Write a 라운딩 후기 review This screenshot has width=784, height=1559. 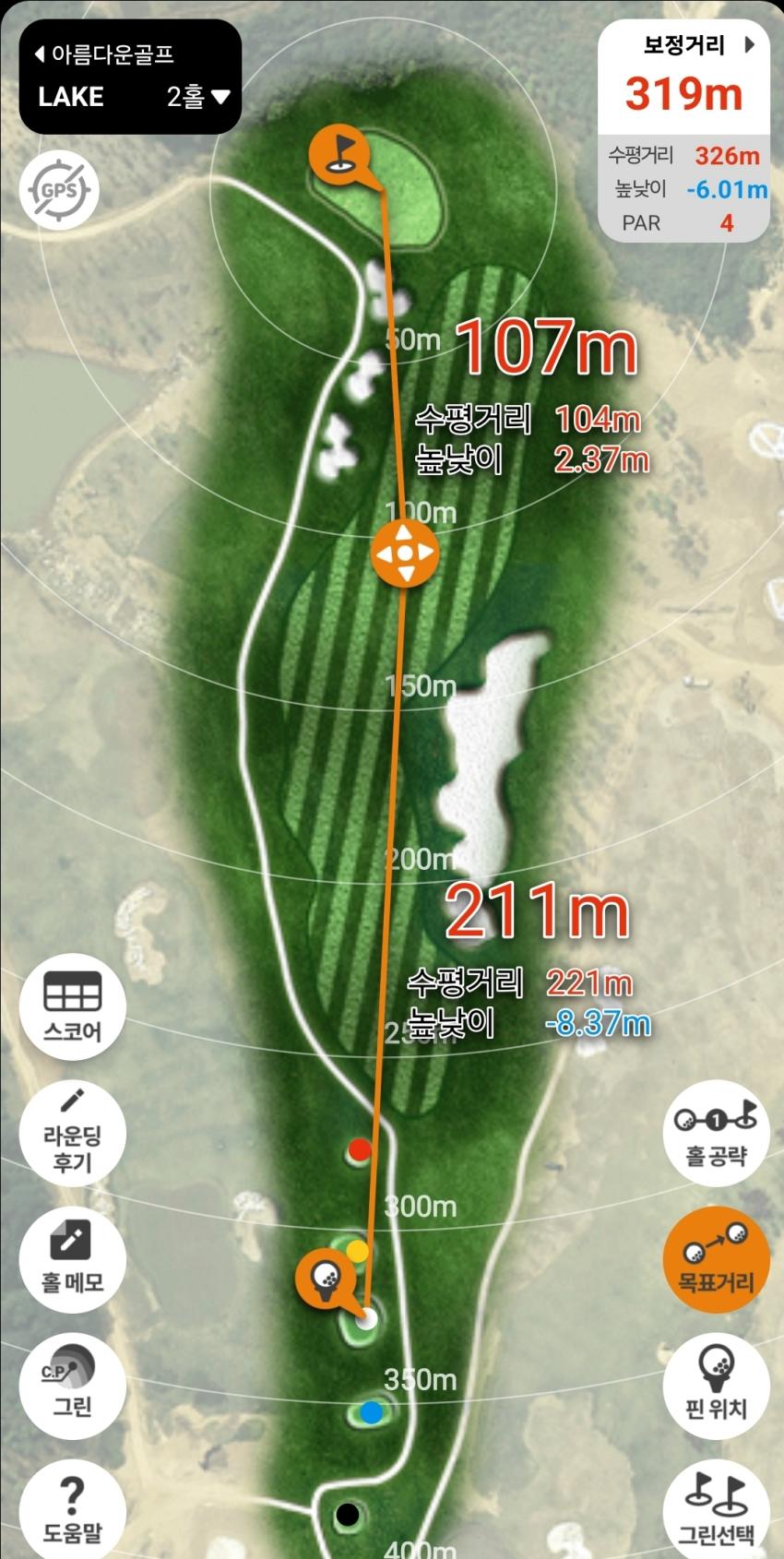coord(72,1134)
